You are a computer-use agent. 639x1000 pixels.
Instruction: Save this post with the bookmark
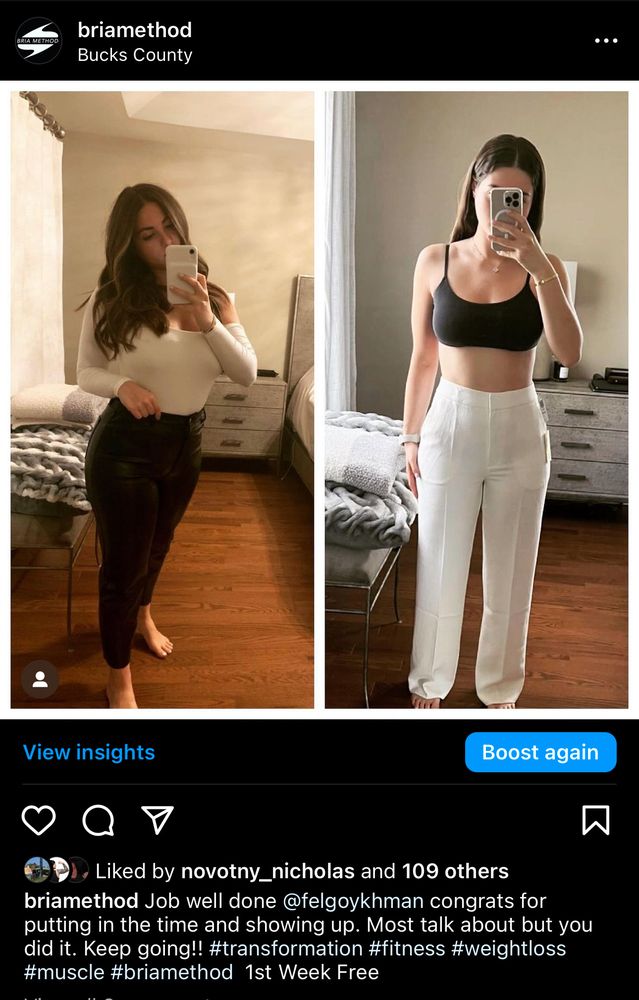tap(595, 820)
